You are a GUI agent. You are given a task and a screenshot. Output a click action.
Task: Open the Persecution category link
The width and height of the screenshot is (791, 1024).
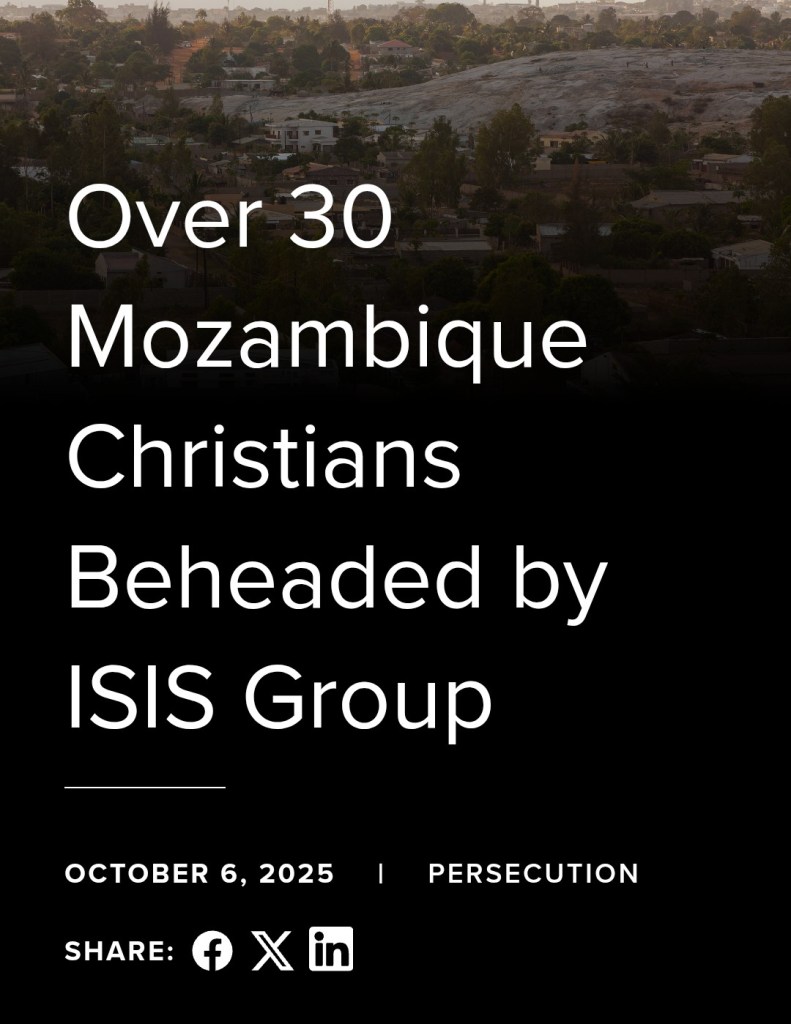pyautogui.click(x=532, y=873)
